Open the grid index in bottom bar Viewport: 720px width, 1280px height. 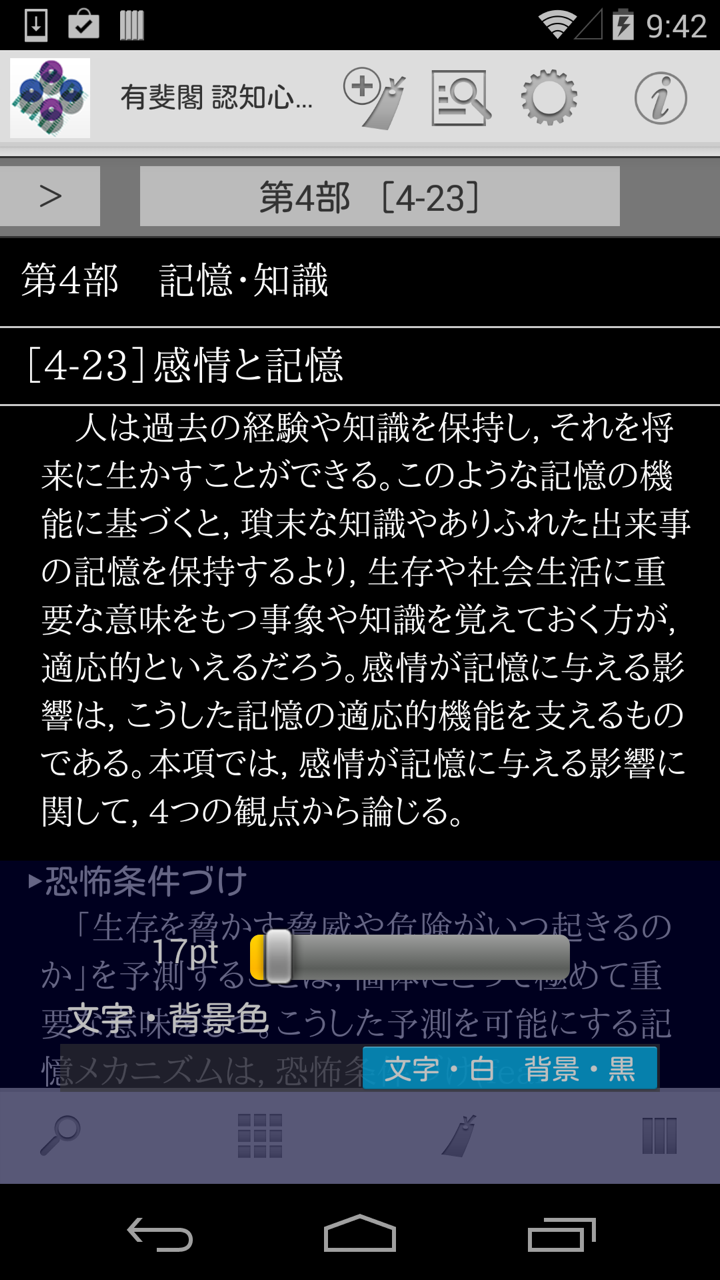(260, 1135)
